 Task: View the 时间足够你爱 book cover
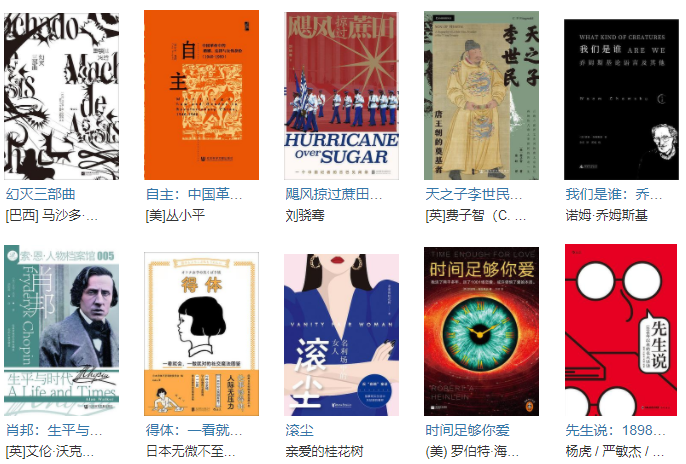coord(481,331)
